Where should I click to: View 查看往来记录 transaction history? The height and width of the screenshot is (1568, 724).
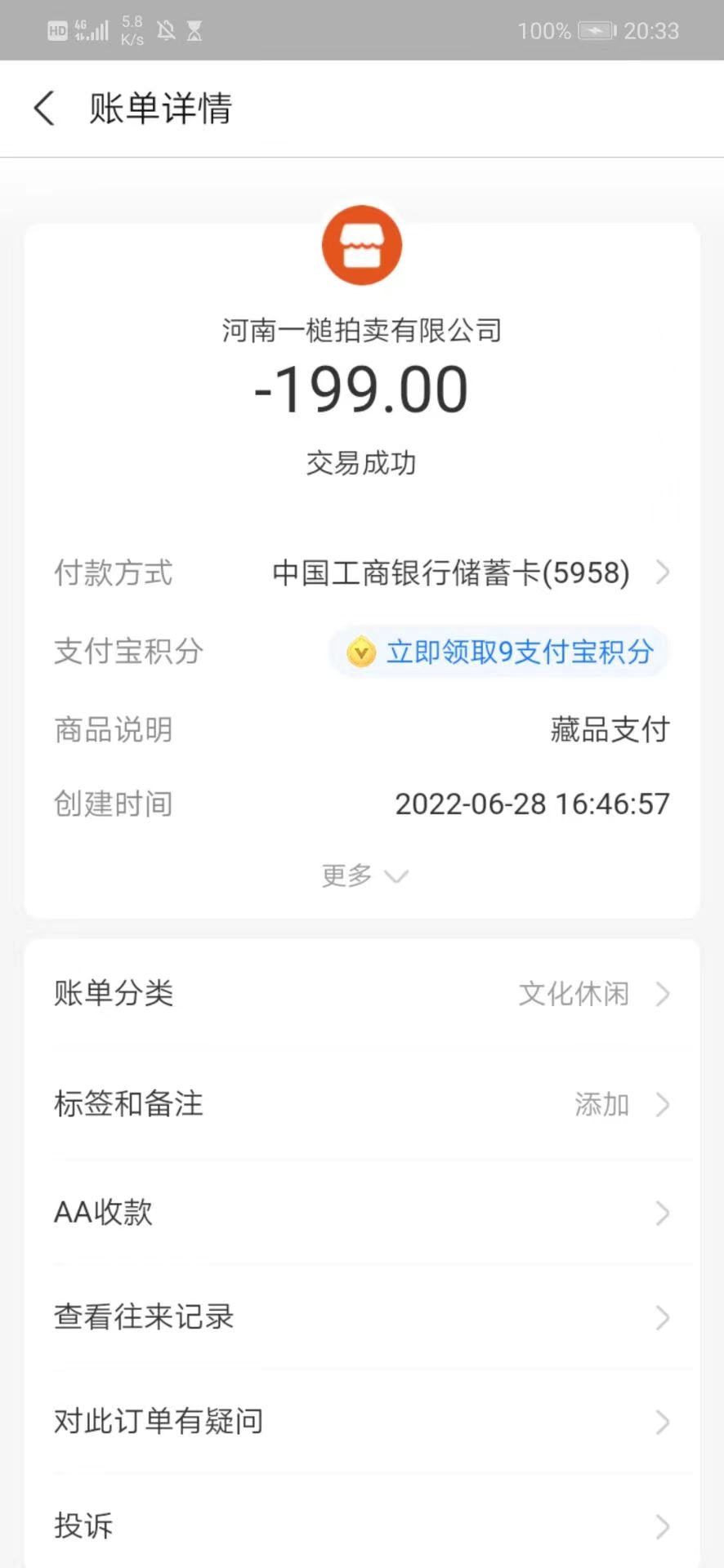pyautogui.click(x=362, y=1317)
